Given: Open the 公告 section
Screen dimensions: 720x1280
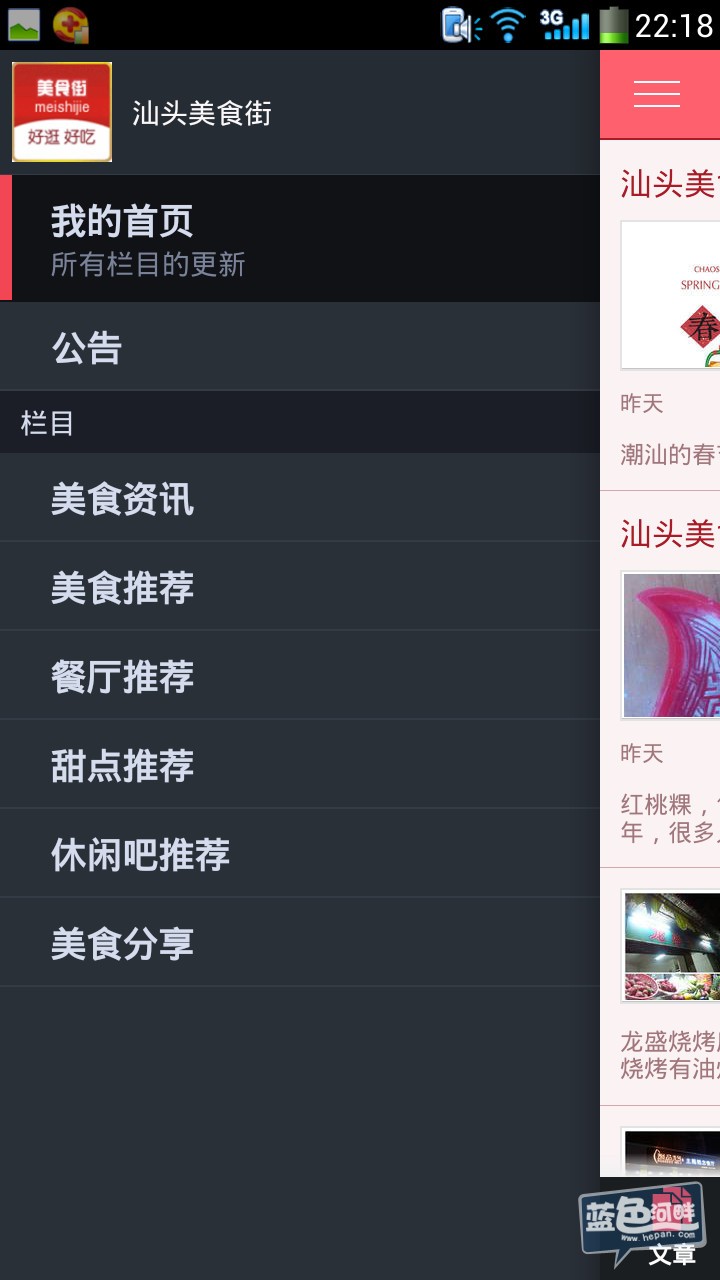Looking at the screenshot, I should (300, 347).
